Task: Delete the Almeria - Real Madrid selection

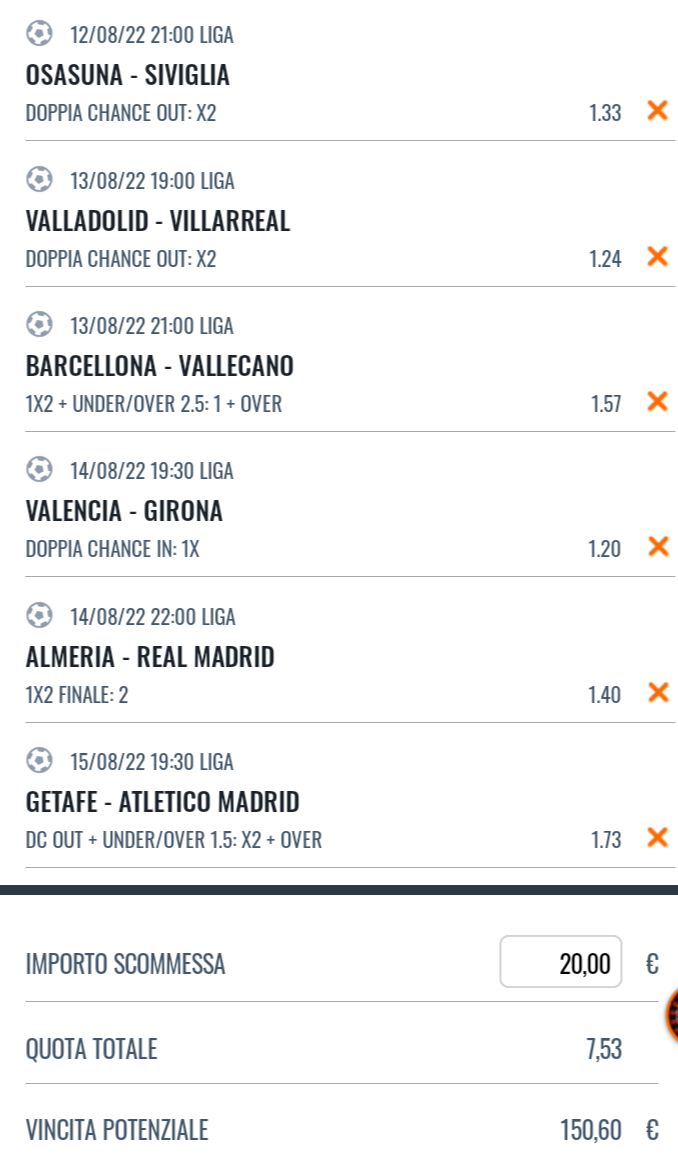Action: tap(657, 692)
